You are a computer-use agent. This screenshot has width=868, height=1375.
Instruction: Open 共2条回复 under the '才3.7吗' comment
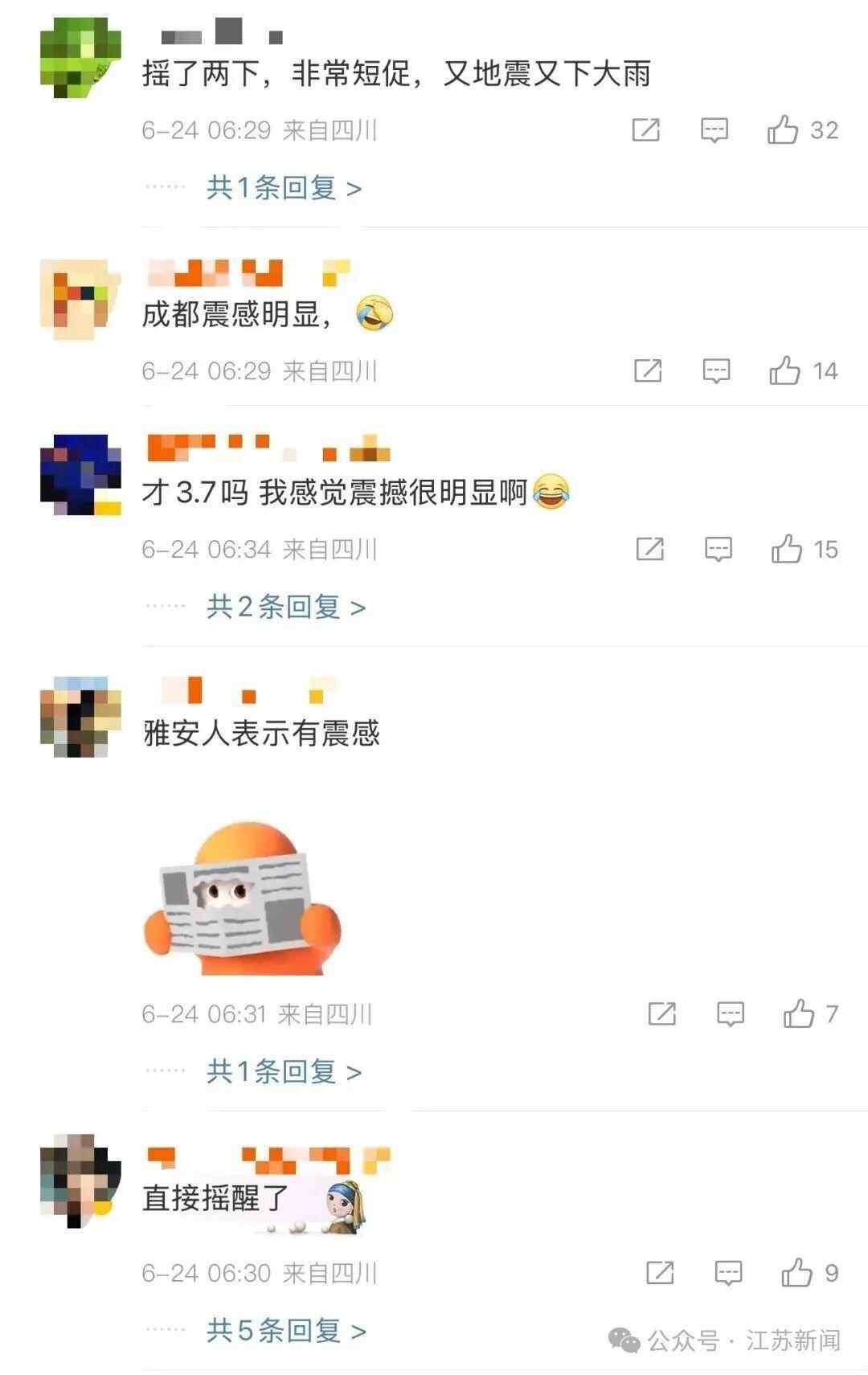[x=286, y=607]
